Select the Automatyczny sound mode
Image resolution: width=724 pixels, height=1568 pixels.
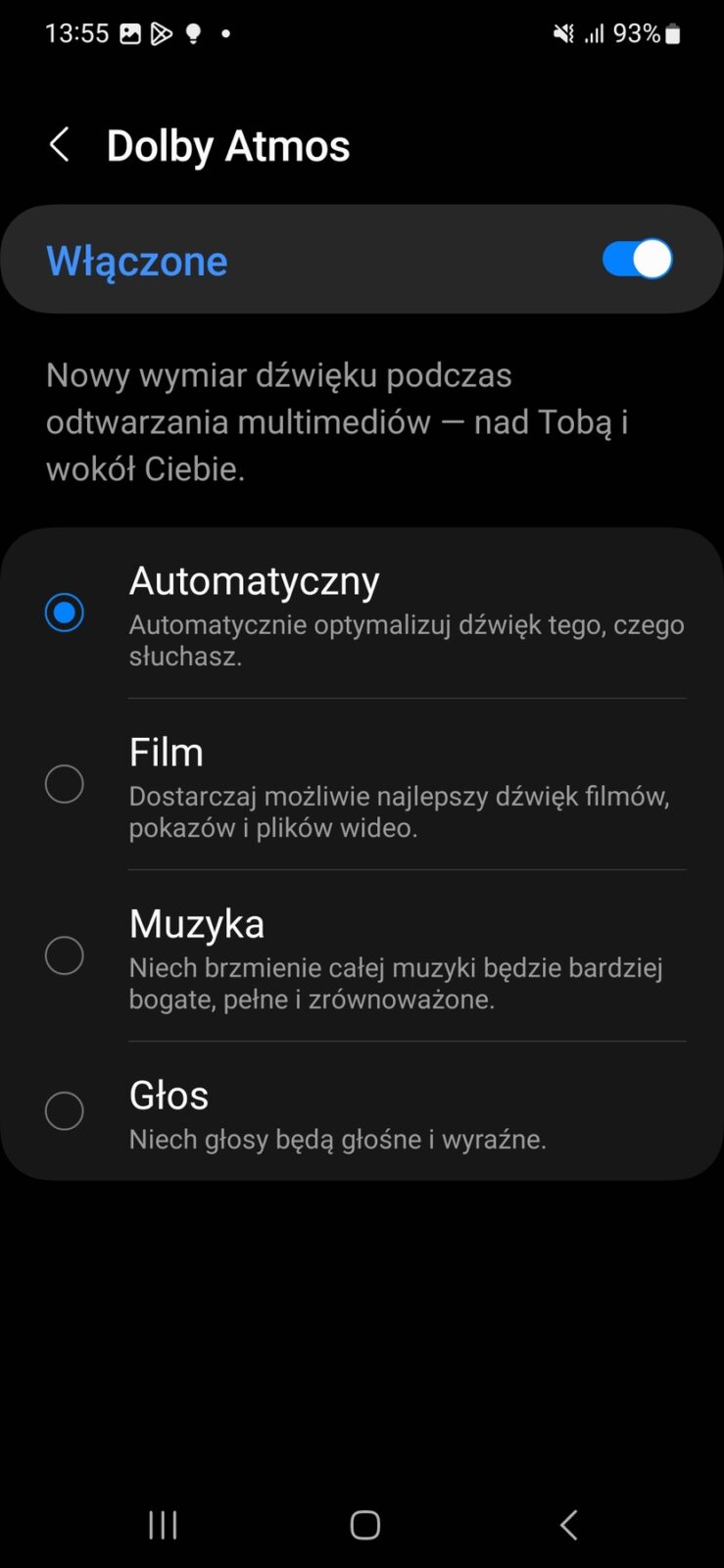pos(65,612)
